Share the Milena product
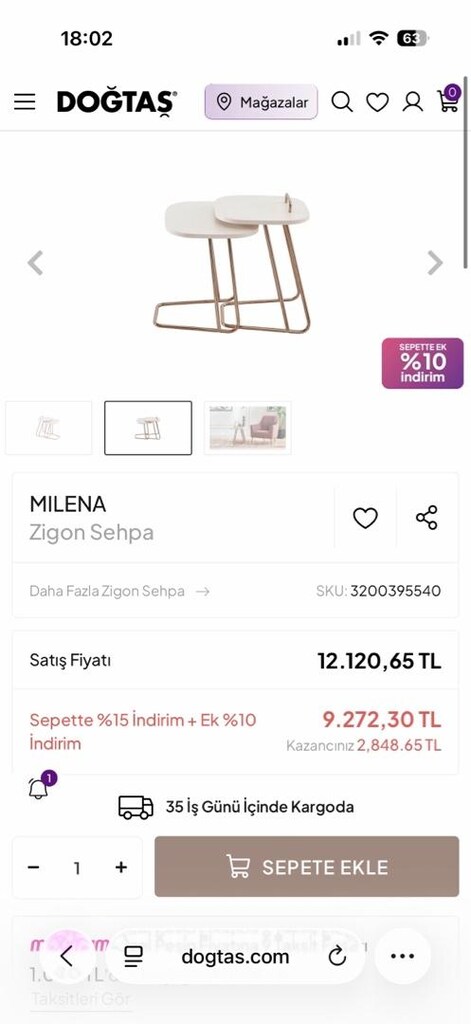The width and height of the screenshot is (471, 1024). coord(427,518)
